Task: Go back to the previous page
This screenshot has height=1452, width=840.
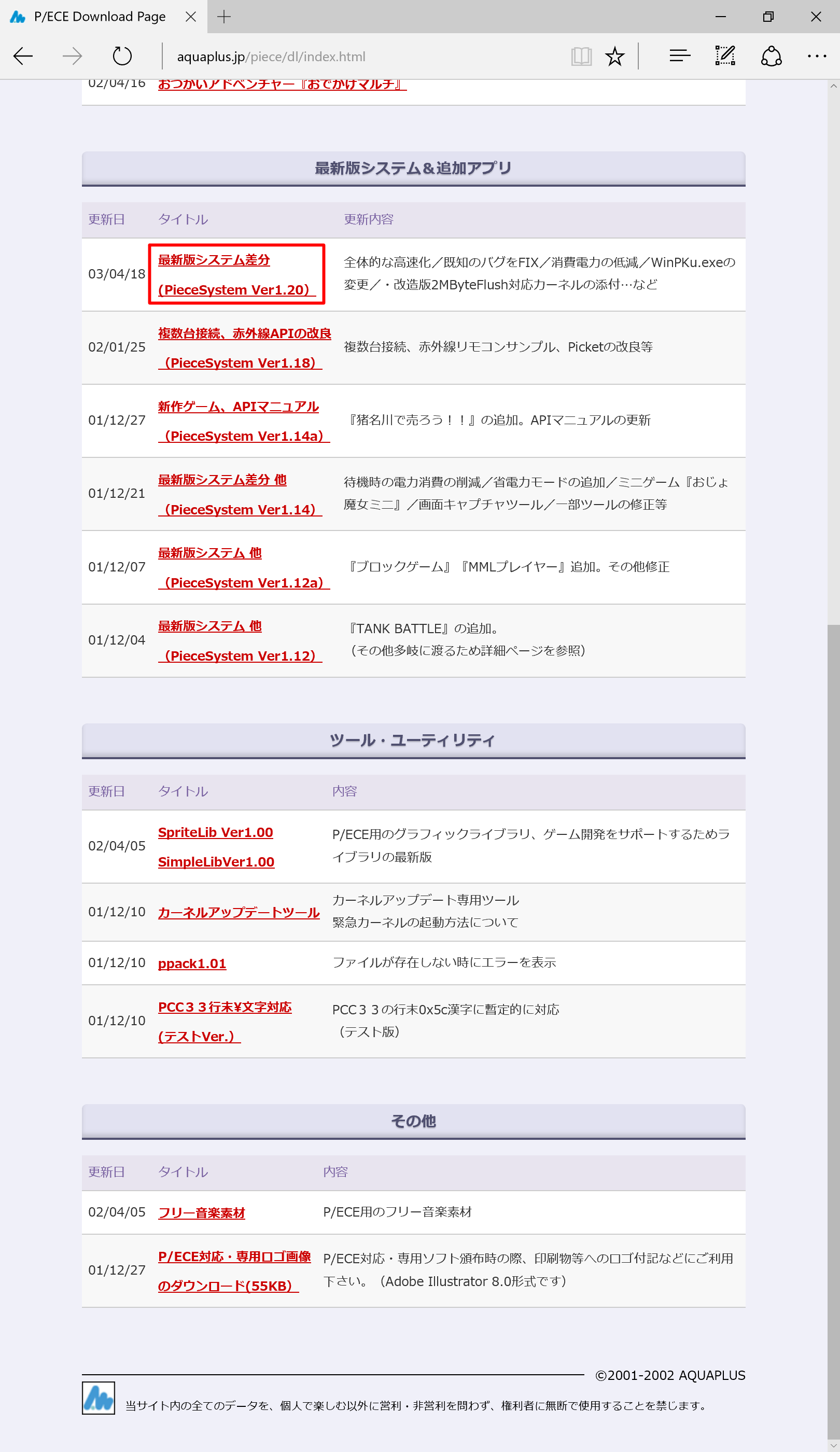Action: [23, 56]
